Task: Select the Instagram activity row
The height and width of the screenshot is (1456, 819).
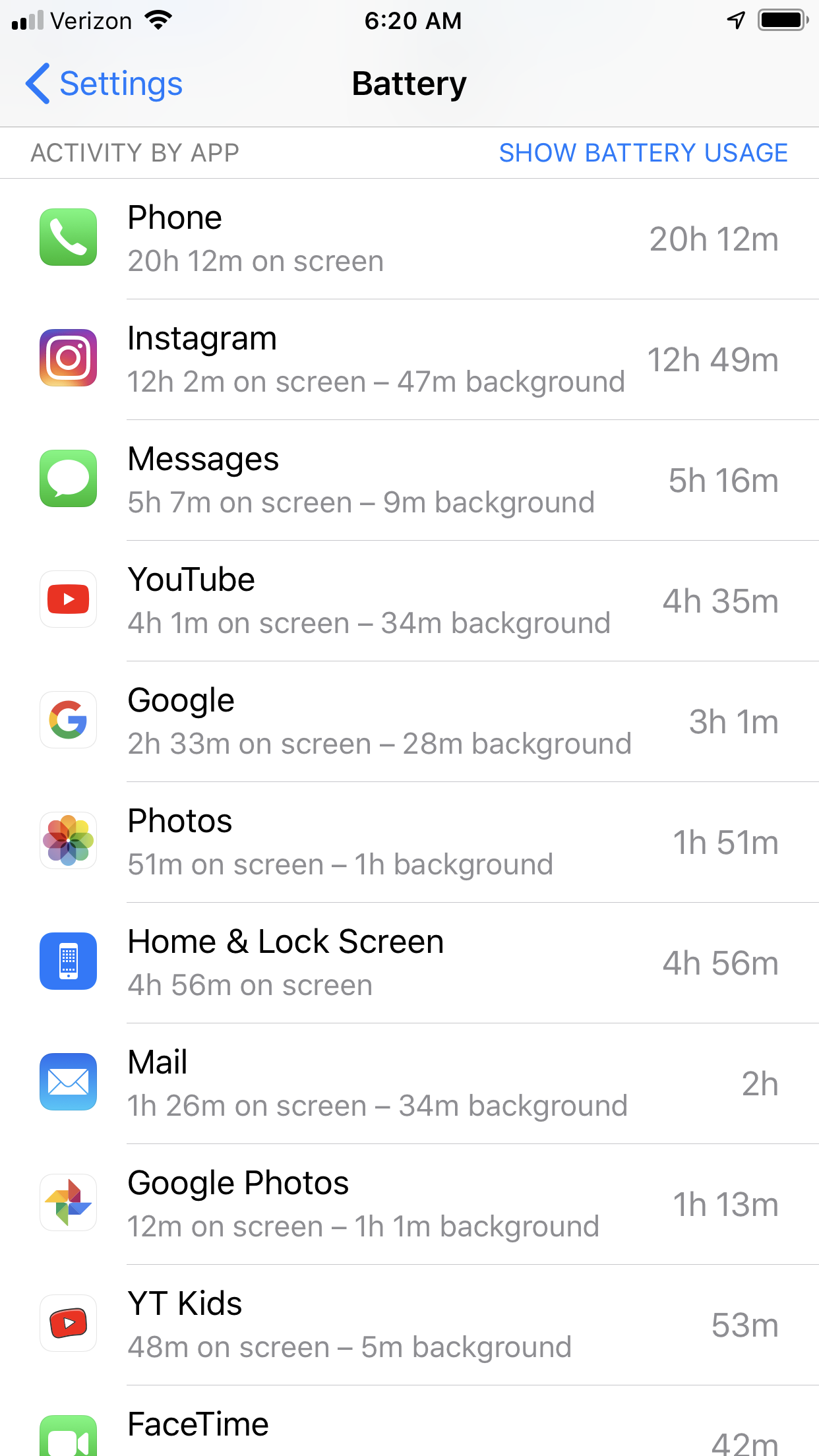Action: pyautogui.click(x=409, y=359)
